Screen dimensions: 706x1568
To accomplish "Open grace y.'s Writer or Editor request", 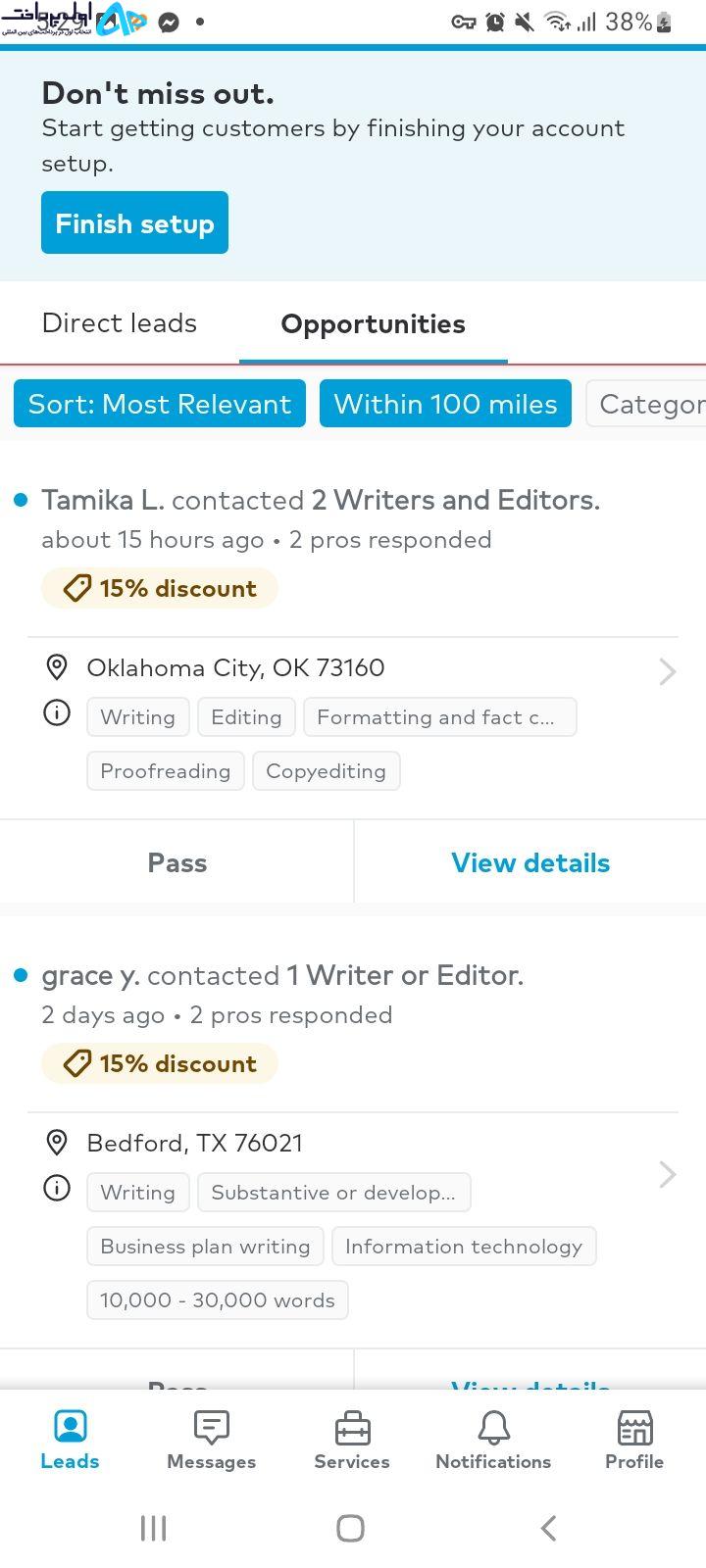I will click(282, 975).
